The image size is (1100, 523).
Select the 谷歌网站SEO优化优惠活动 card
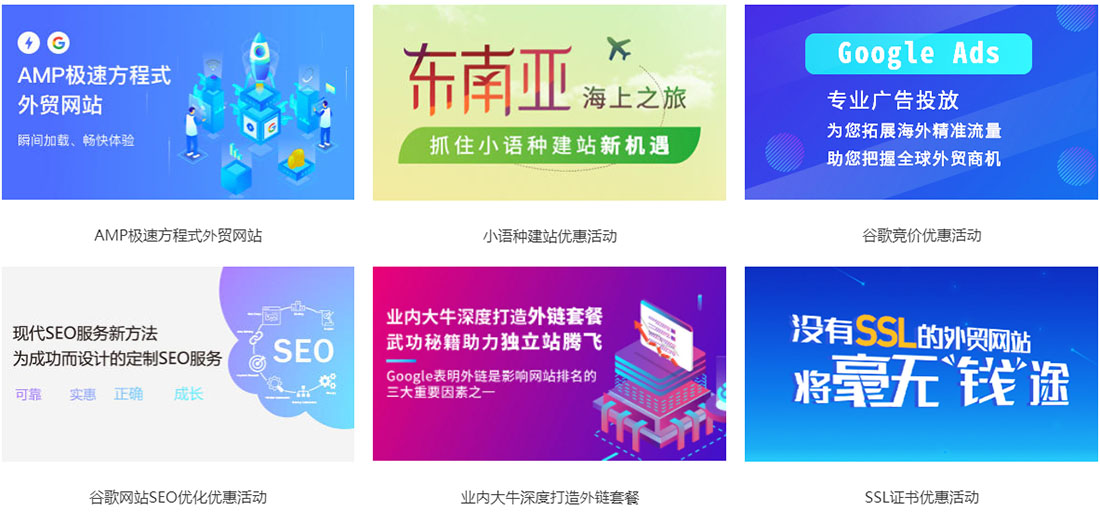pyautogui.click(x=178, y=364)
